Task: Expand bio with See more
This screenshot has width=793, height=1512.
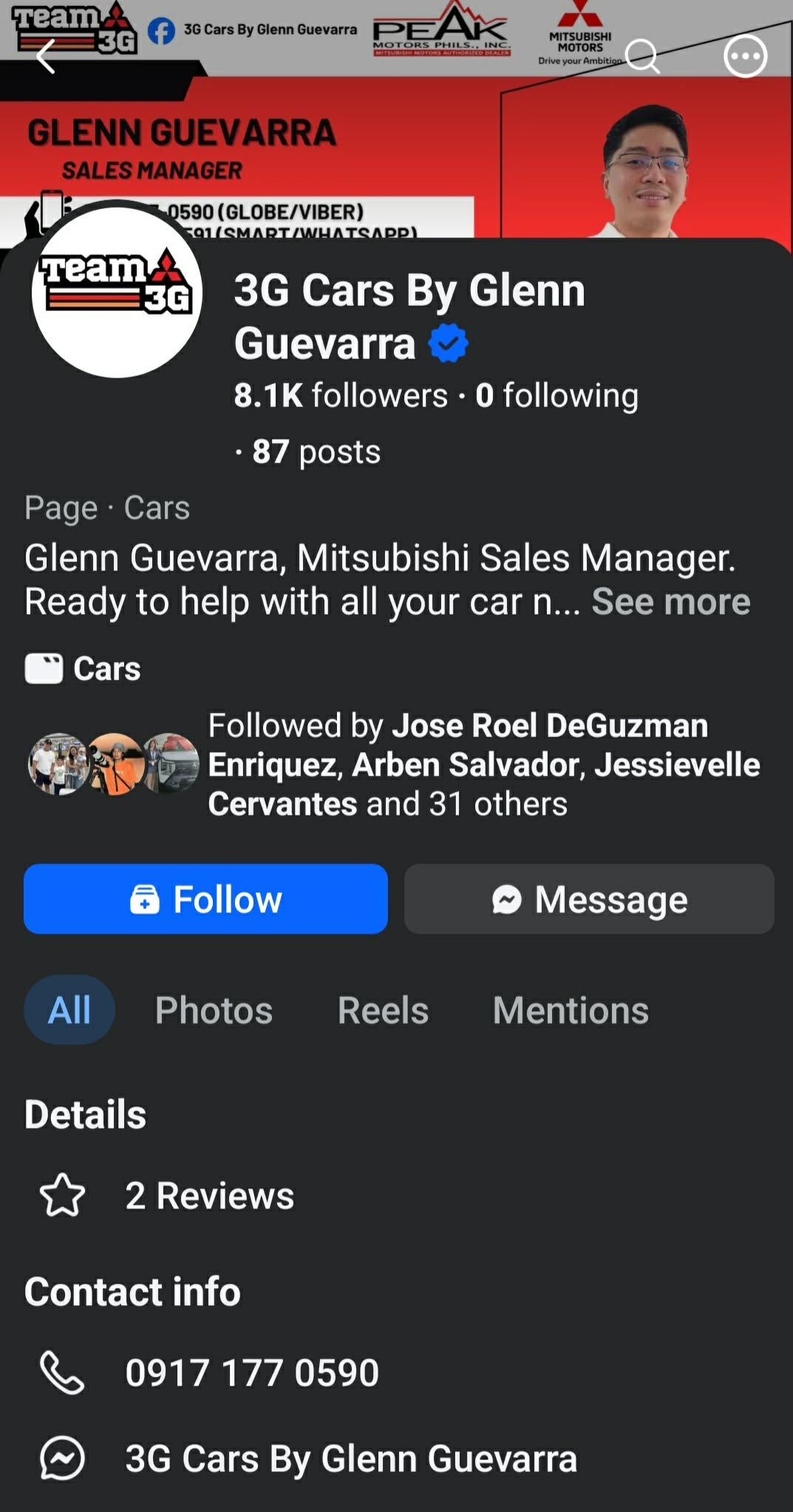Action: [x=671, y=602]
